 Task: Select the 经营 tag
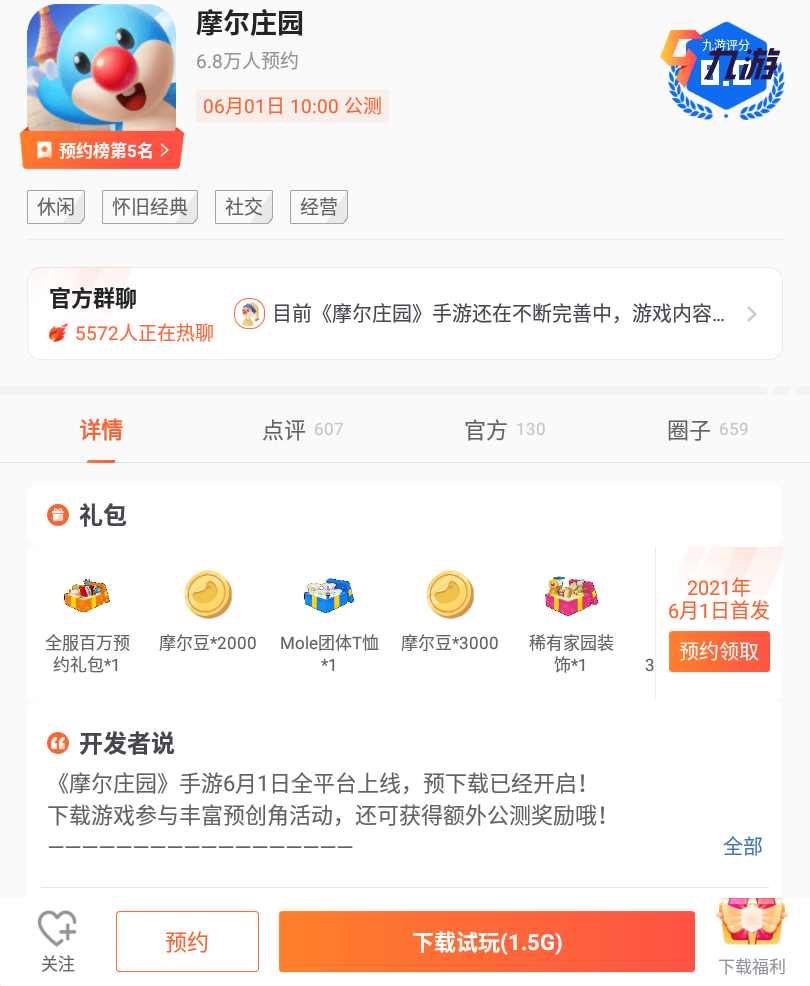319,207
